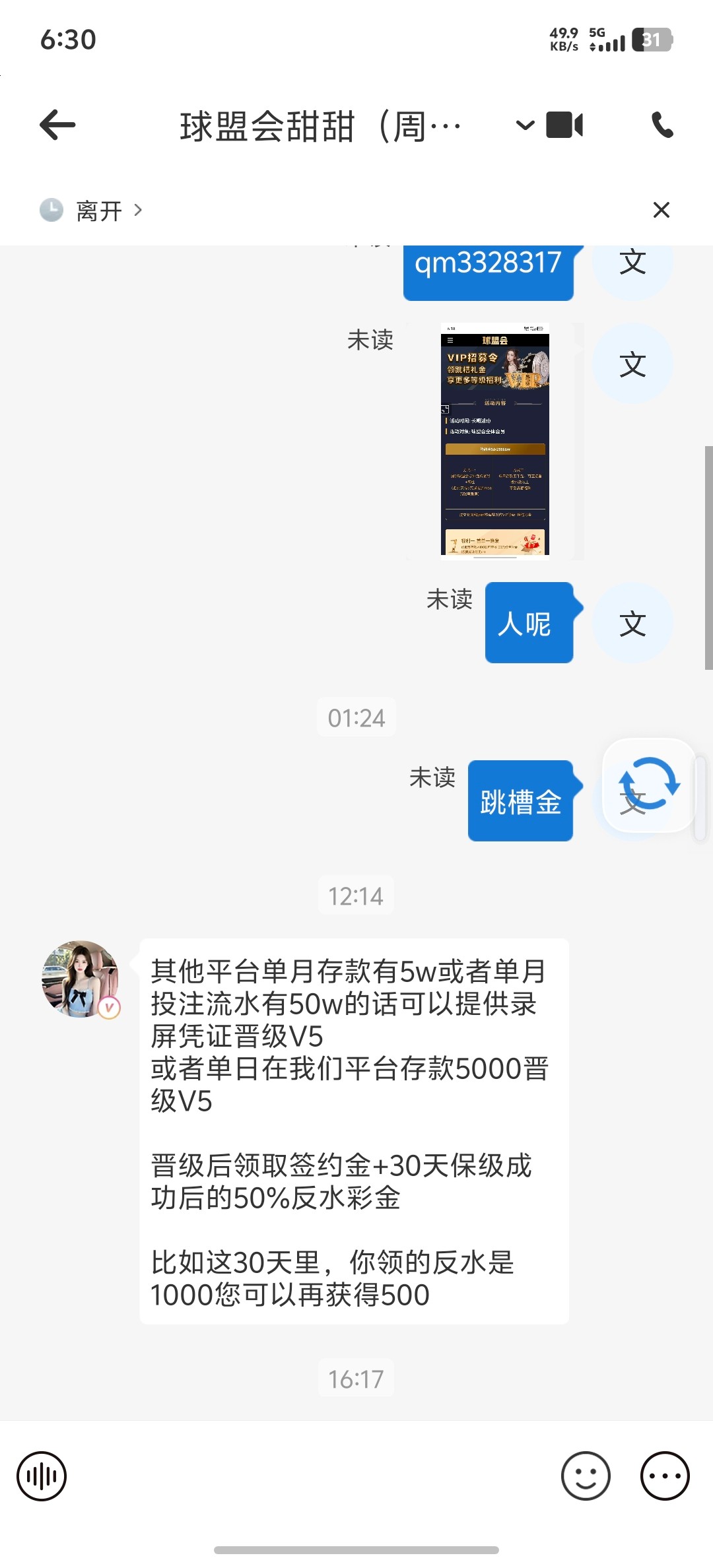This screenshot has width=713, height=1568.
Task: Start a voice call
Action: 662,125
